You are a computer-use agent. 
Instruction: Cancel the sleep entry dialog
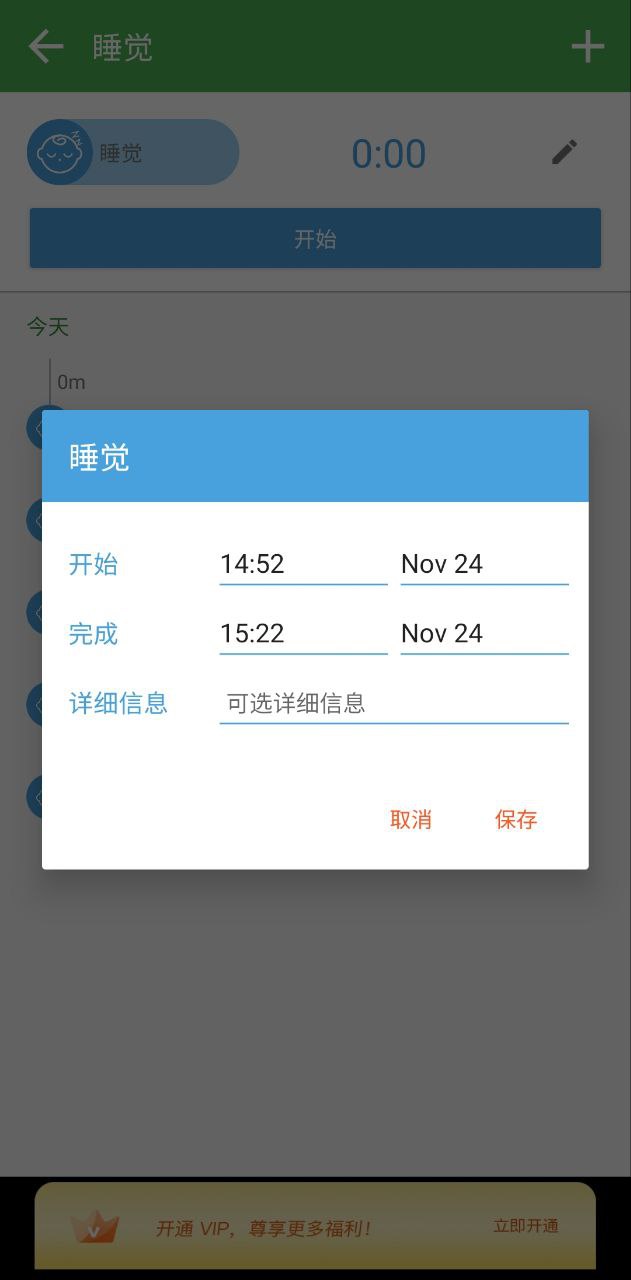coord(411,820)
